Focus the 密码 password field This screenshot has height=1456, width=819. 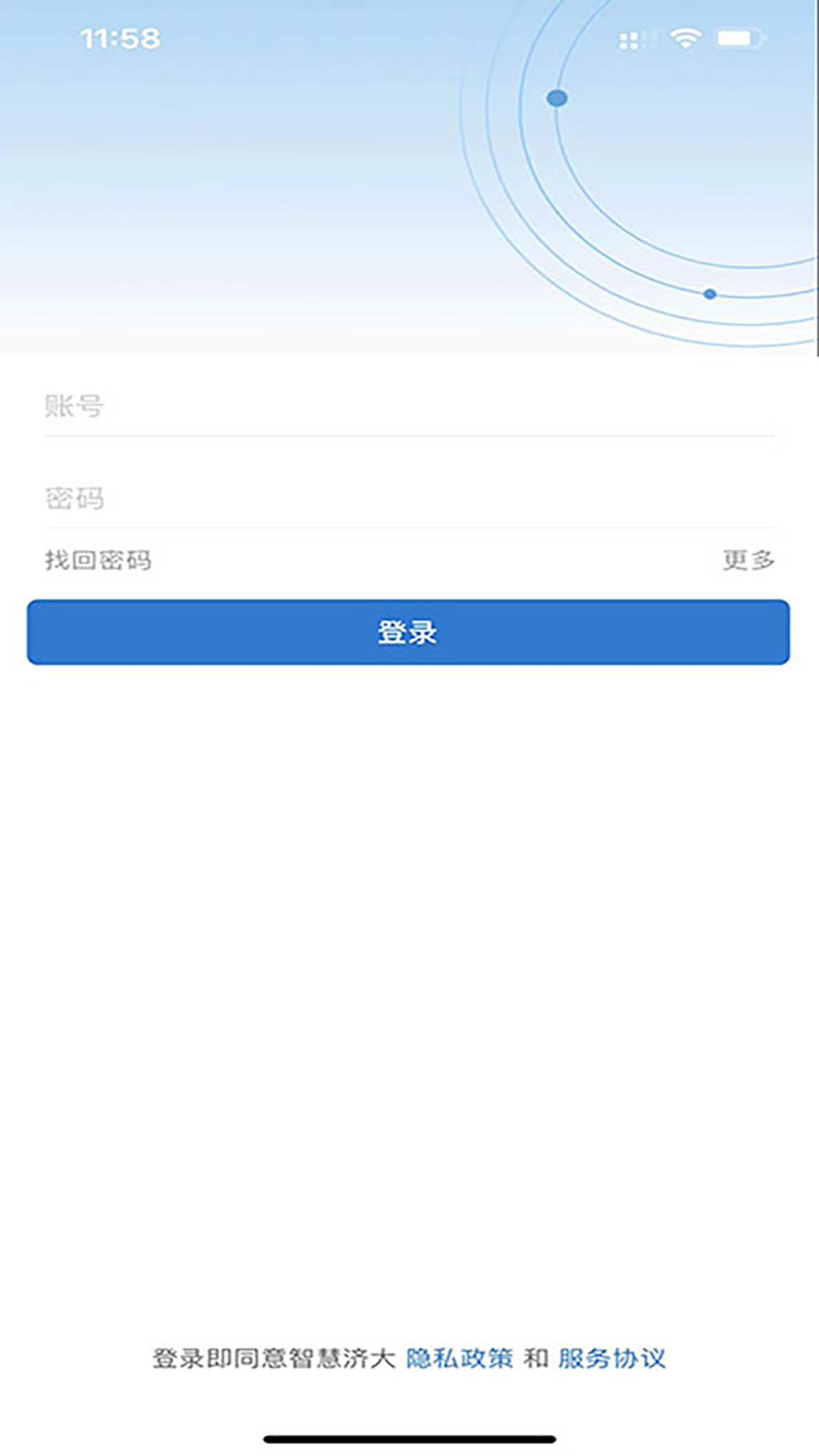click(x=409, y=498)
